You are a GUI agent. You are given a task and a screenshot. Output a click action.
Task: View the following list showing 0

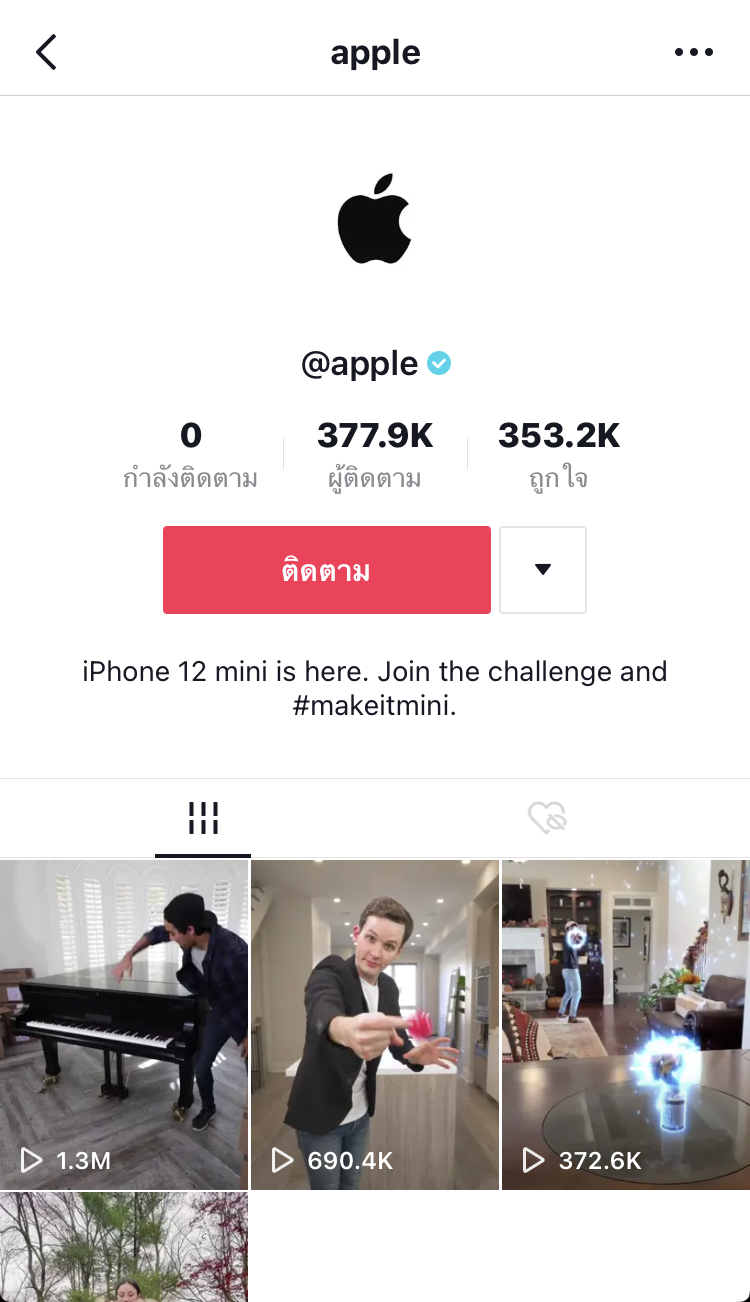[x=190, y=453]
